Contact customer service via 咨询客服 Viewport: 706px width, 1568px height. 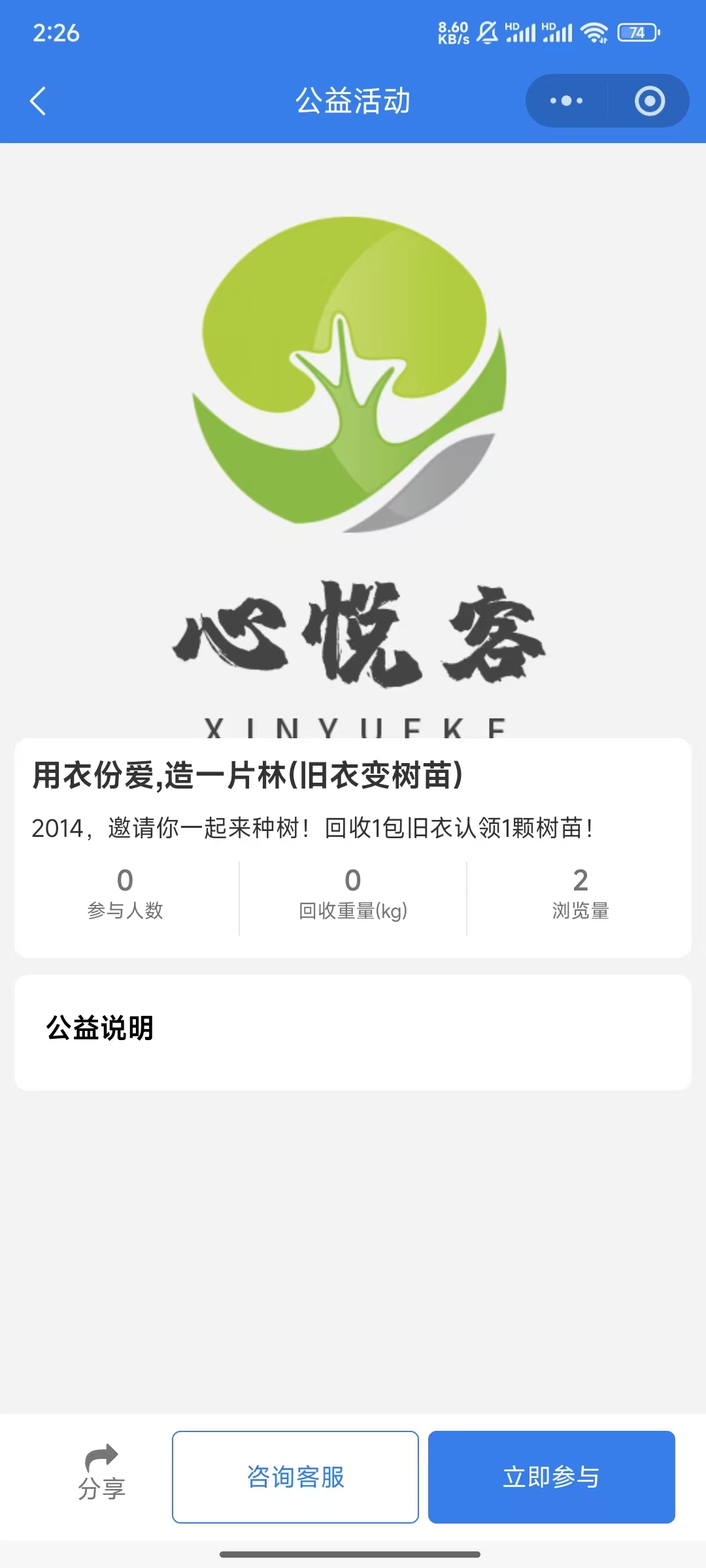tap(295, 1477)
